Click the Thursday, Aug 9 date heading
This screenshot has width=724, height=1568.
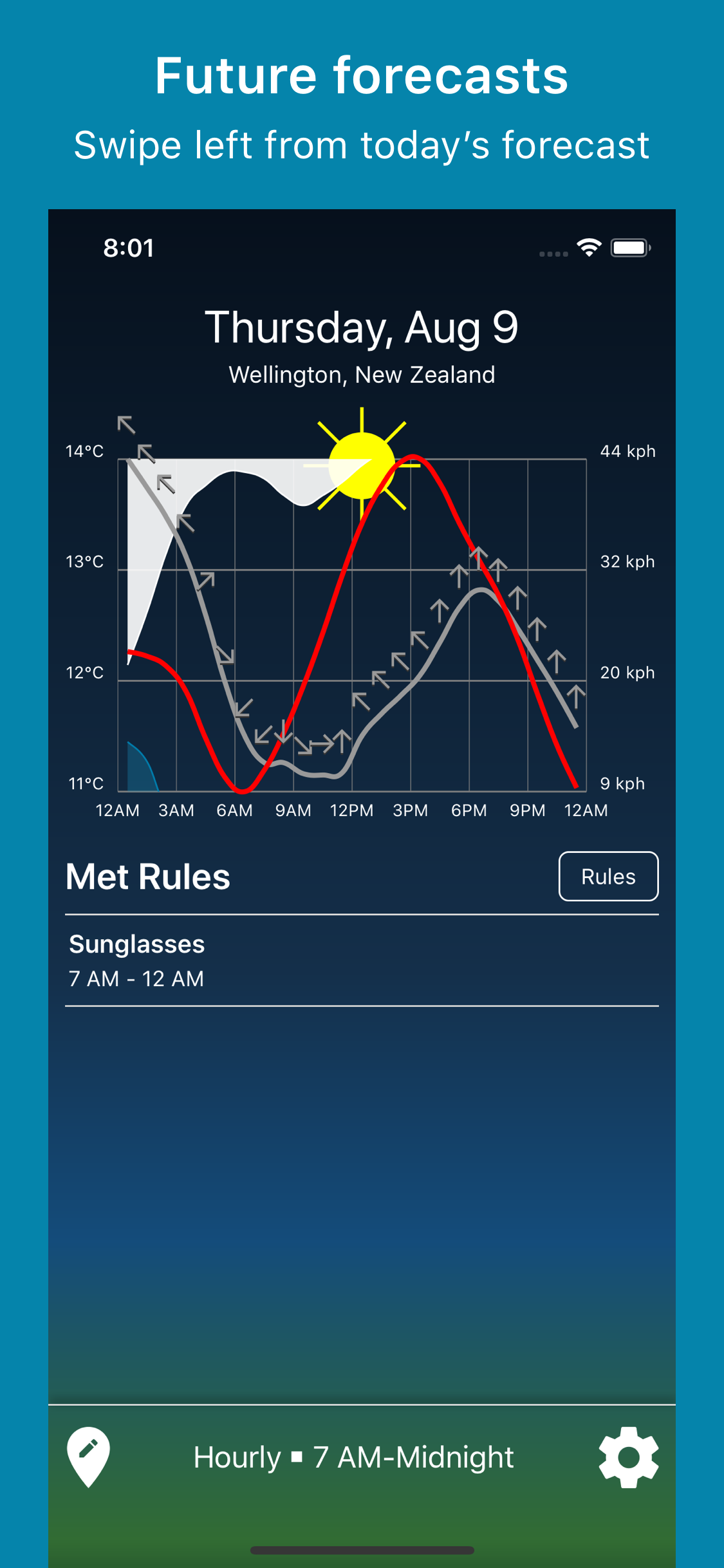pyautogui.click(x=362, y=327)
